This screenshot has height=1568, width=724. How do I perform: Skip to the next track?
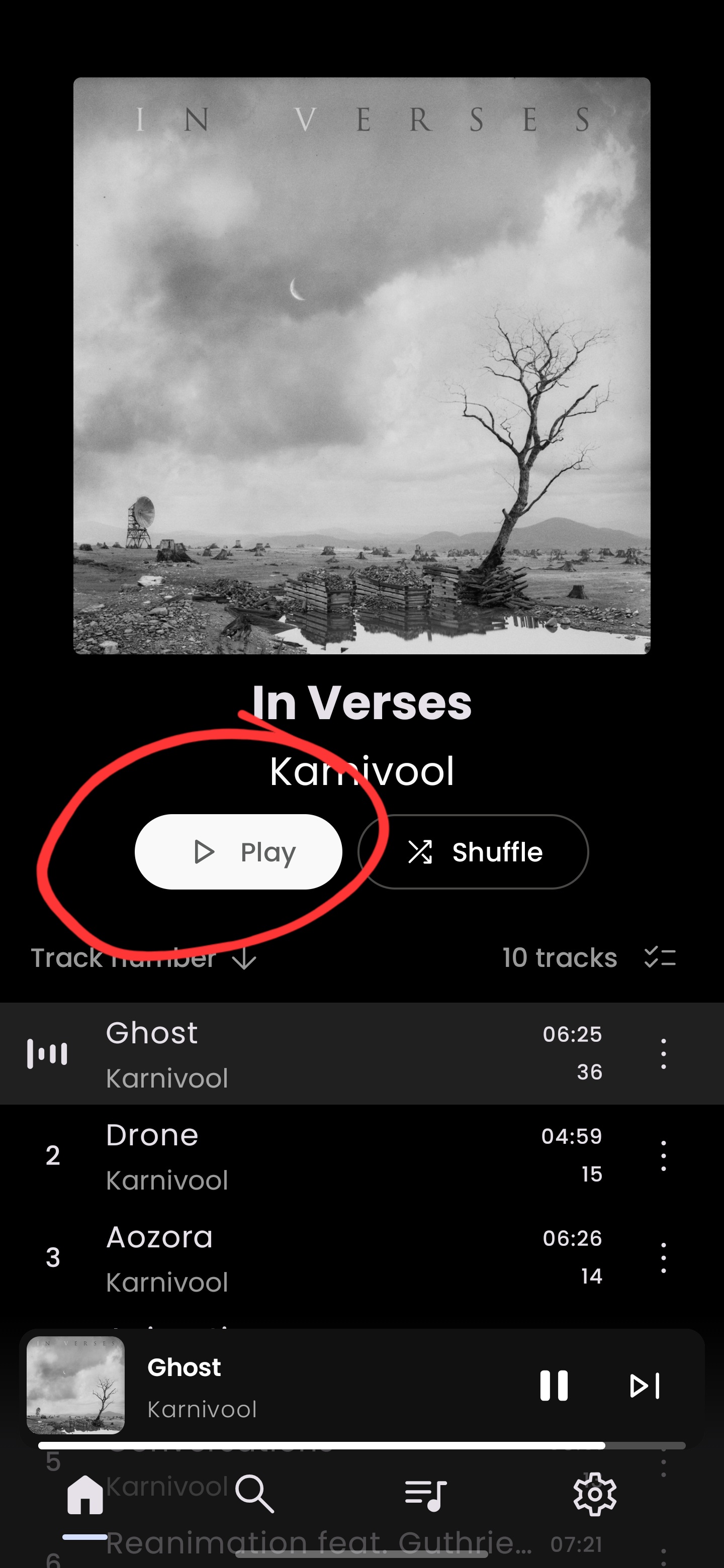(x=644, y=1386)
